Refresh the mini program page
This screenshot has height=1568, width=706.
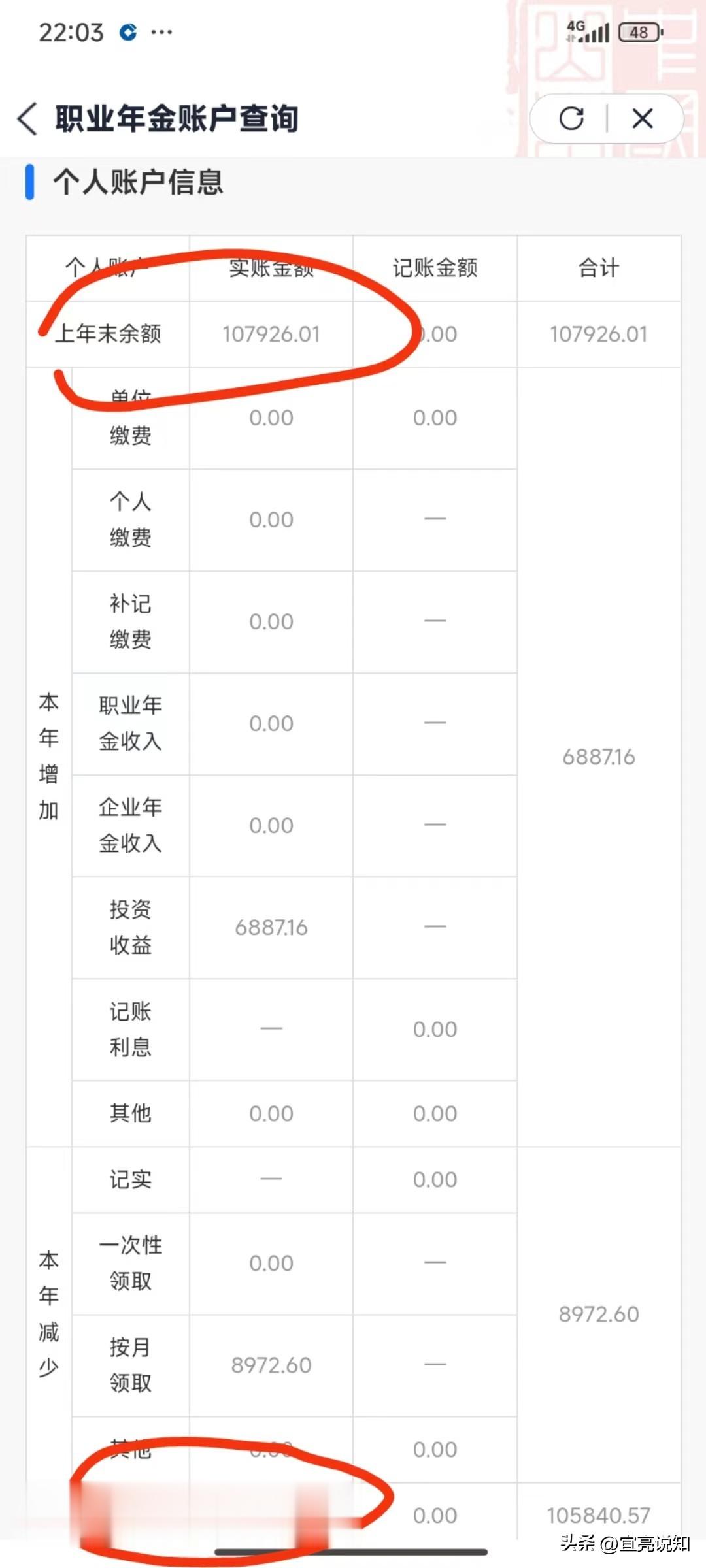[x=571, y=119]
